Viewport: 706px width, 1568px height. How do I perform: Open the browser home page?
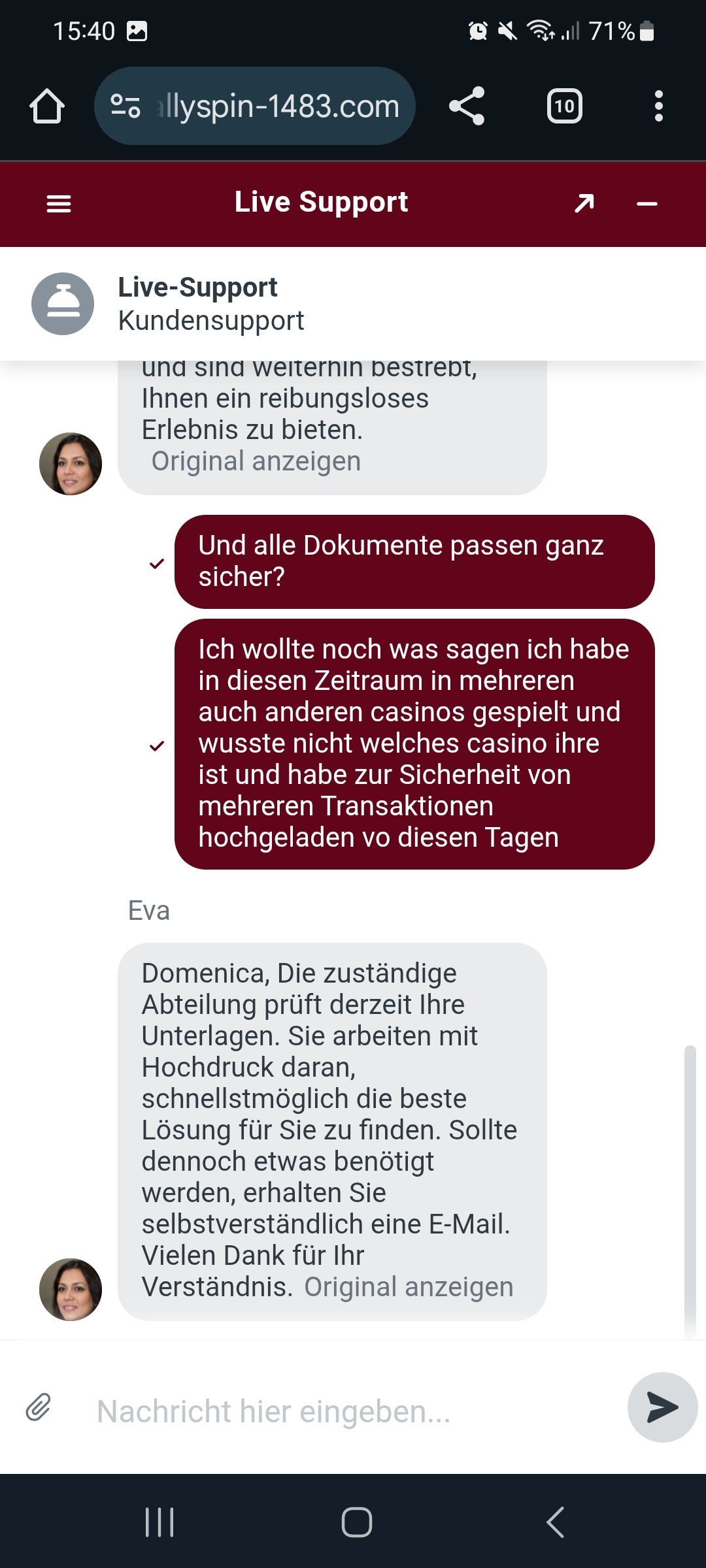pyautogui.click(x=47, y=106)
